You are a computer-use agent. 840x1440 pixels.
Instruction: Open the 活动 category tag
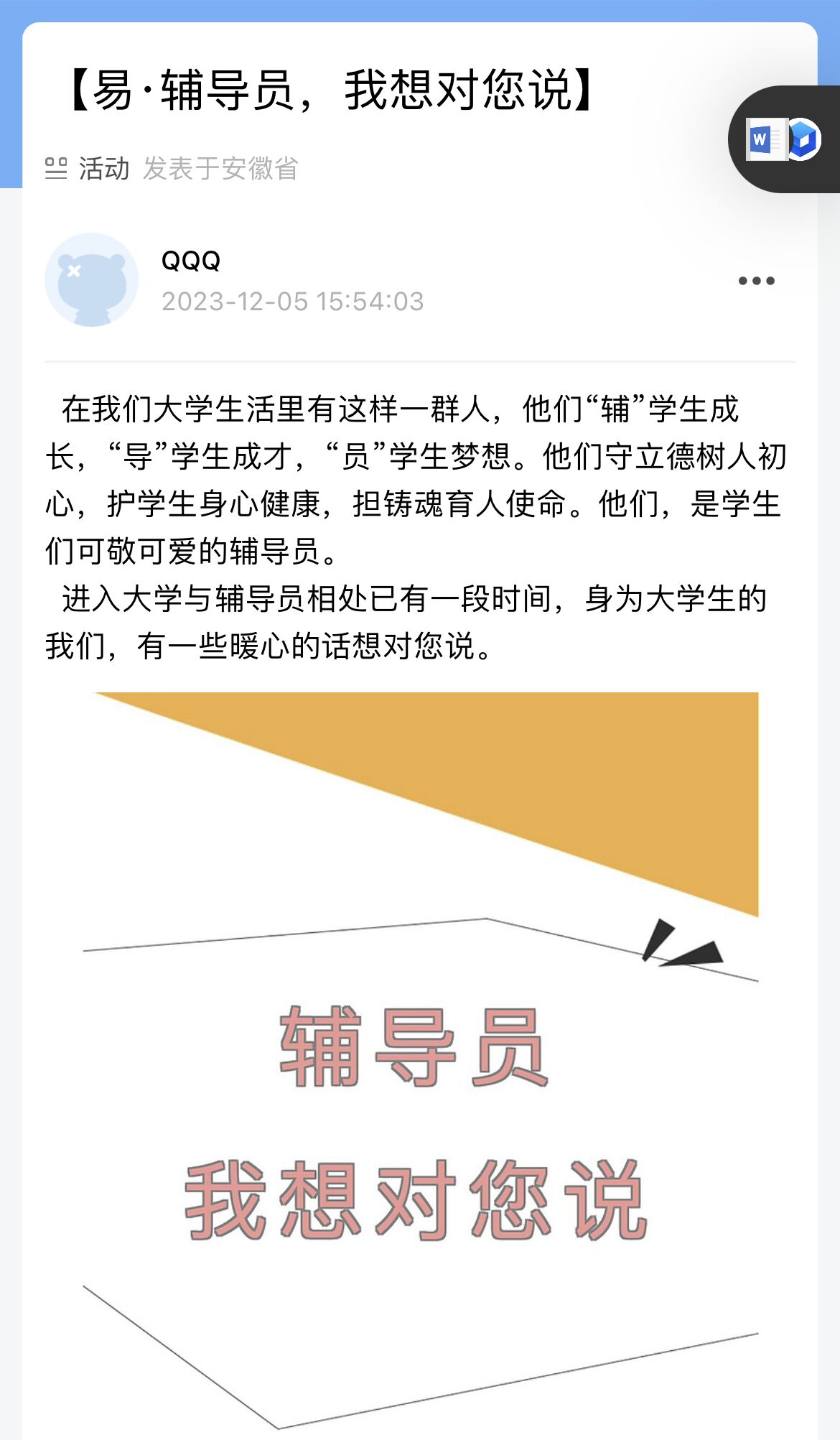tap(87, 169)
